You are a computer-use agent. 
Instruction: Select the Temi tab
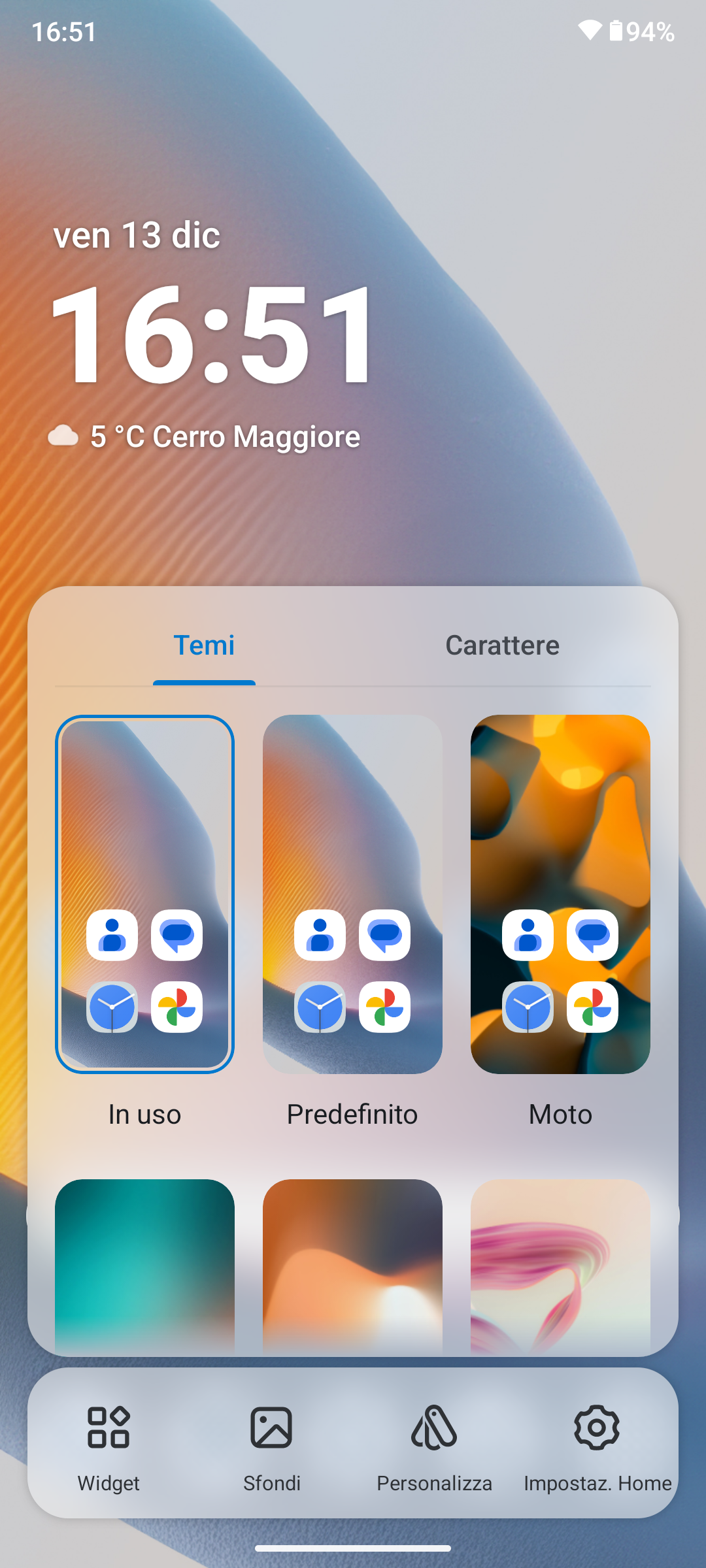click(x=204, y=645)
